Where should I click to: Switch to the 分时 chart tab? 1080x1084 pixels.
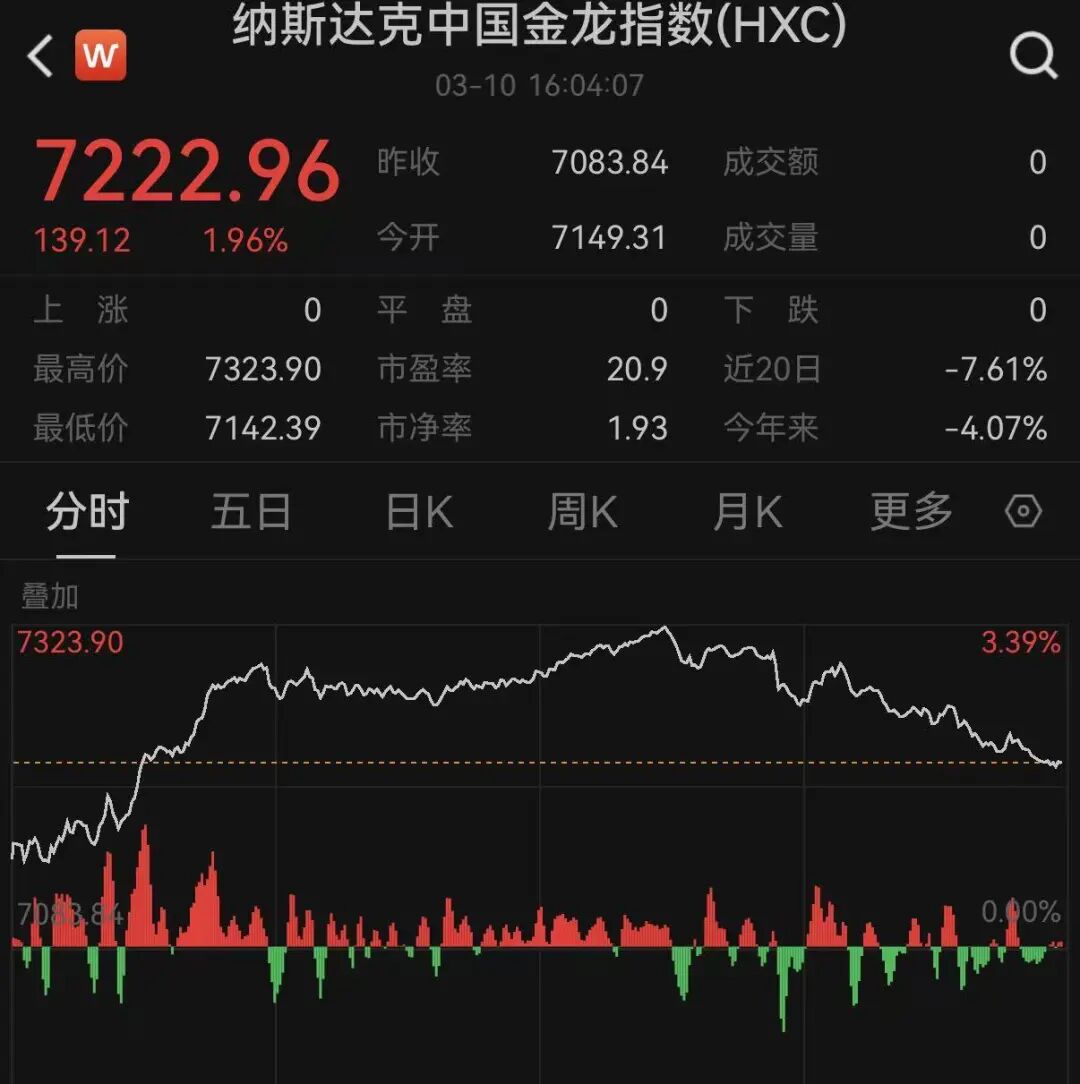pyautogui.click(x=87, y=513)
